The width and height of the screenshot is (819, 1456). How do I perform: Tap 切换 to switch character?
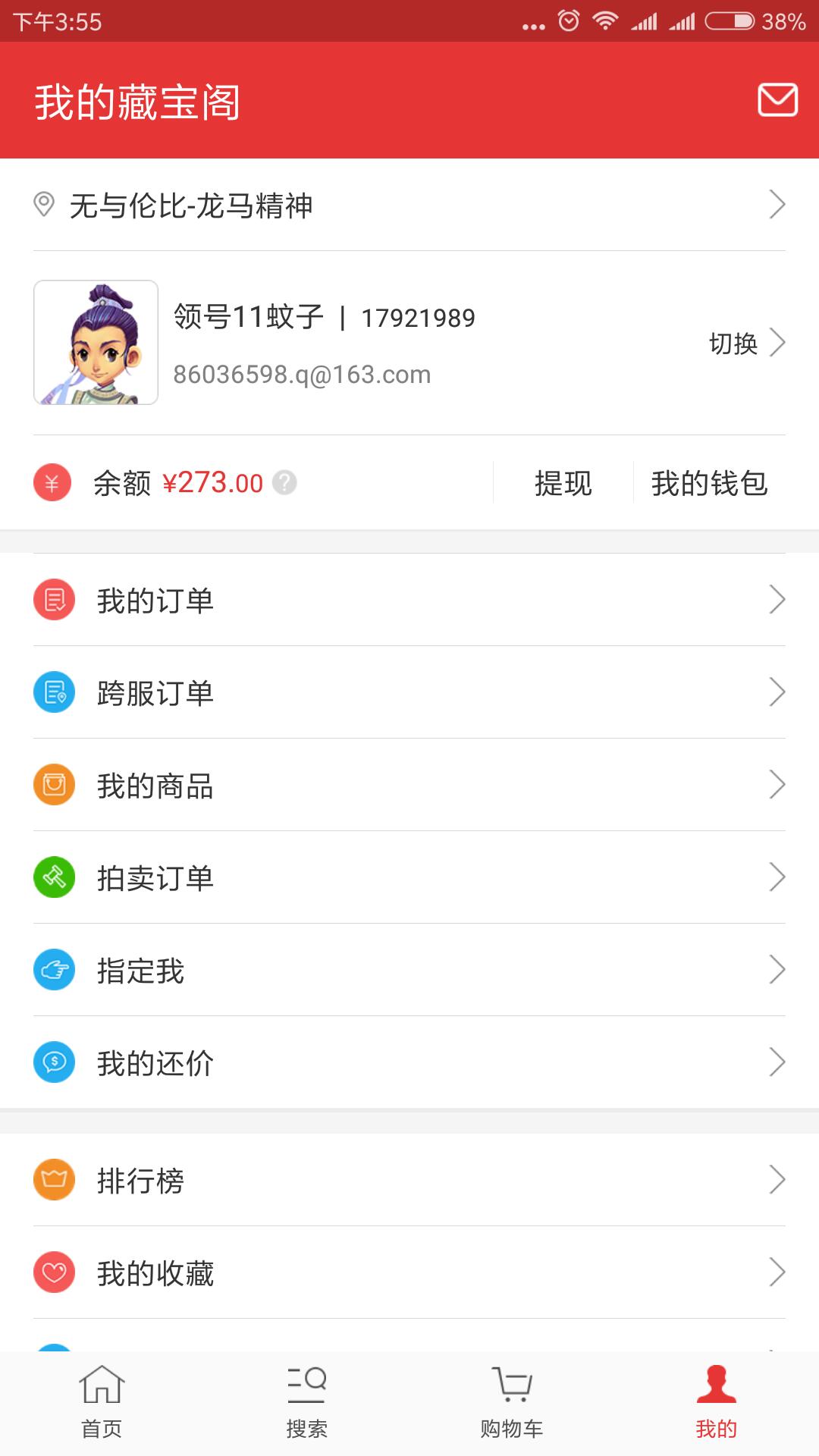click(x=745, y=343)
